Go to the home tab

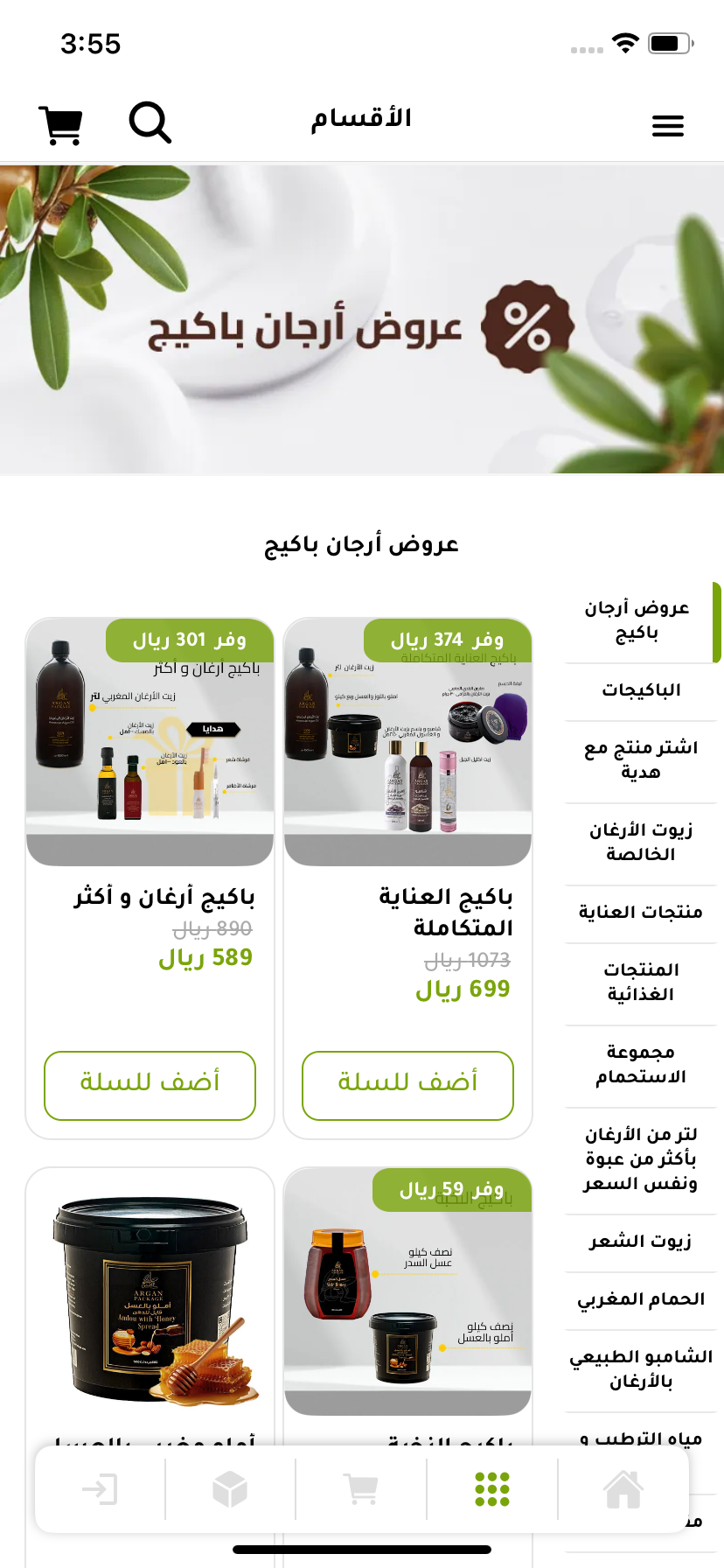click(x=623, y=1489)
